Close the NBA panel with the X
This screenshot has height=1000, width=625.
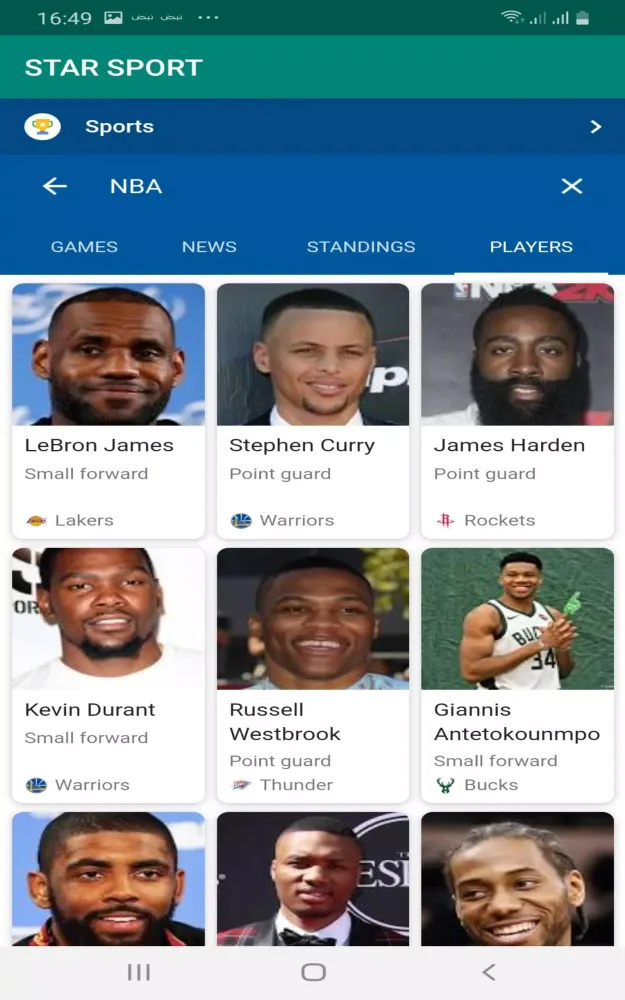pyautogui.click(x=571, y=186)
